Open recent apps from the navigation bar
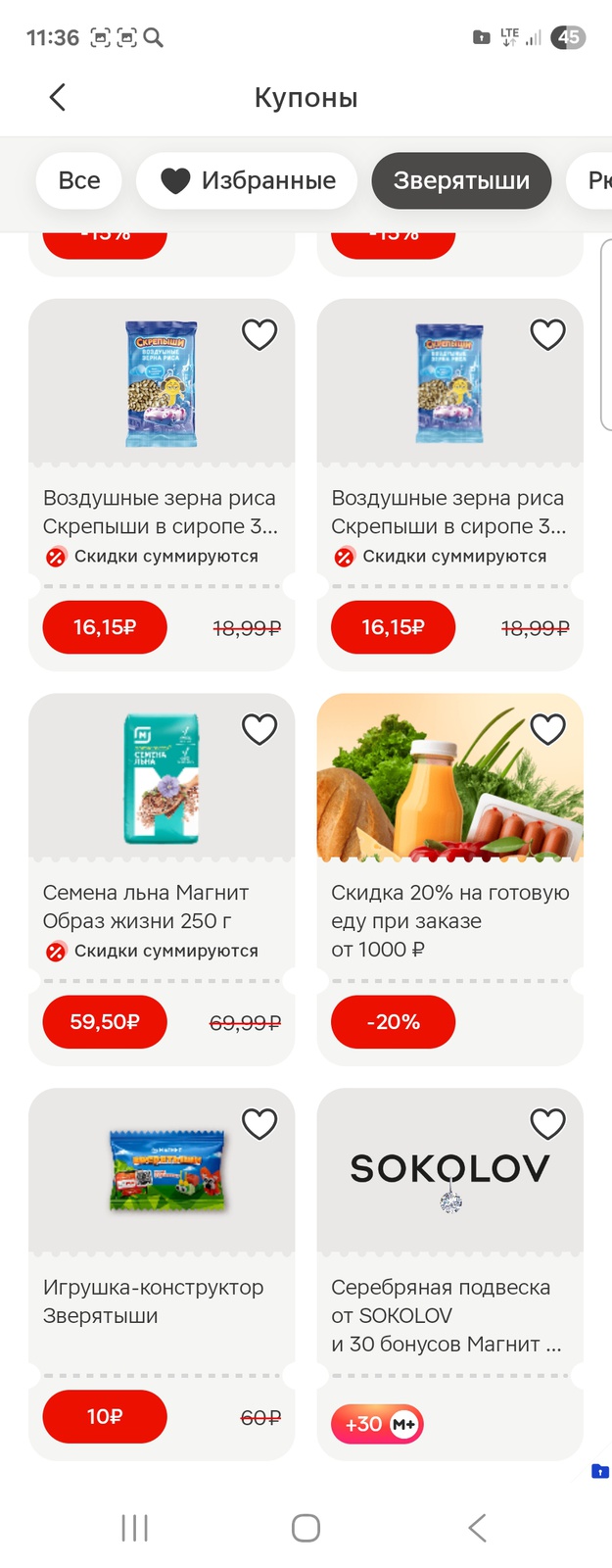Viewport: 612px width, 1568px height. pos(134,1527)
